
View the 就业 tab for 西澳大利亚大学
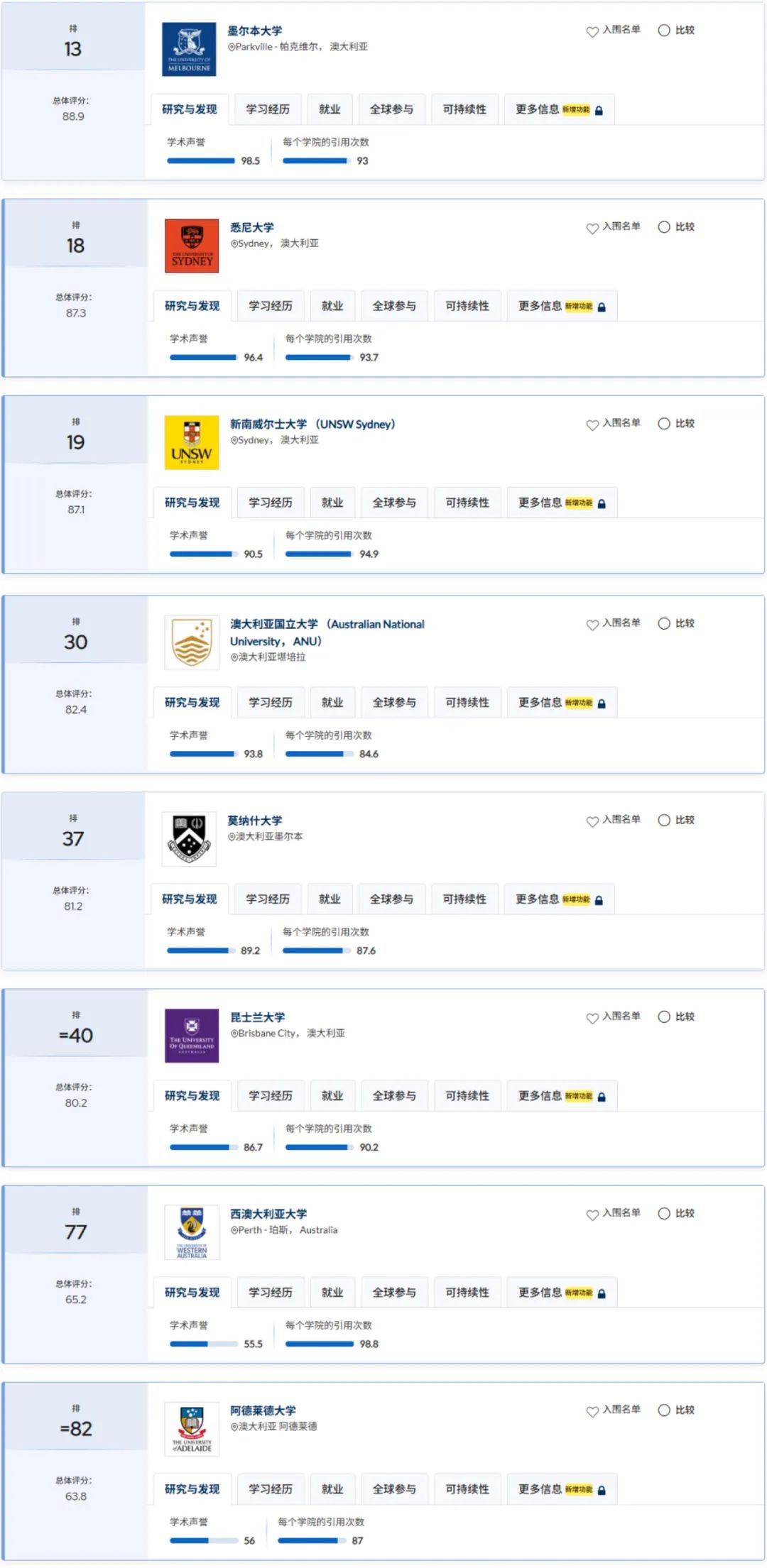pos(332,1293)
